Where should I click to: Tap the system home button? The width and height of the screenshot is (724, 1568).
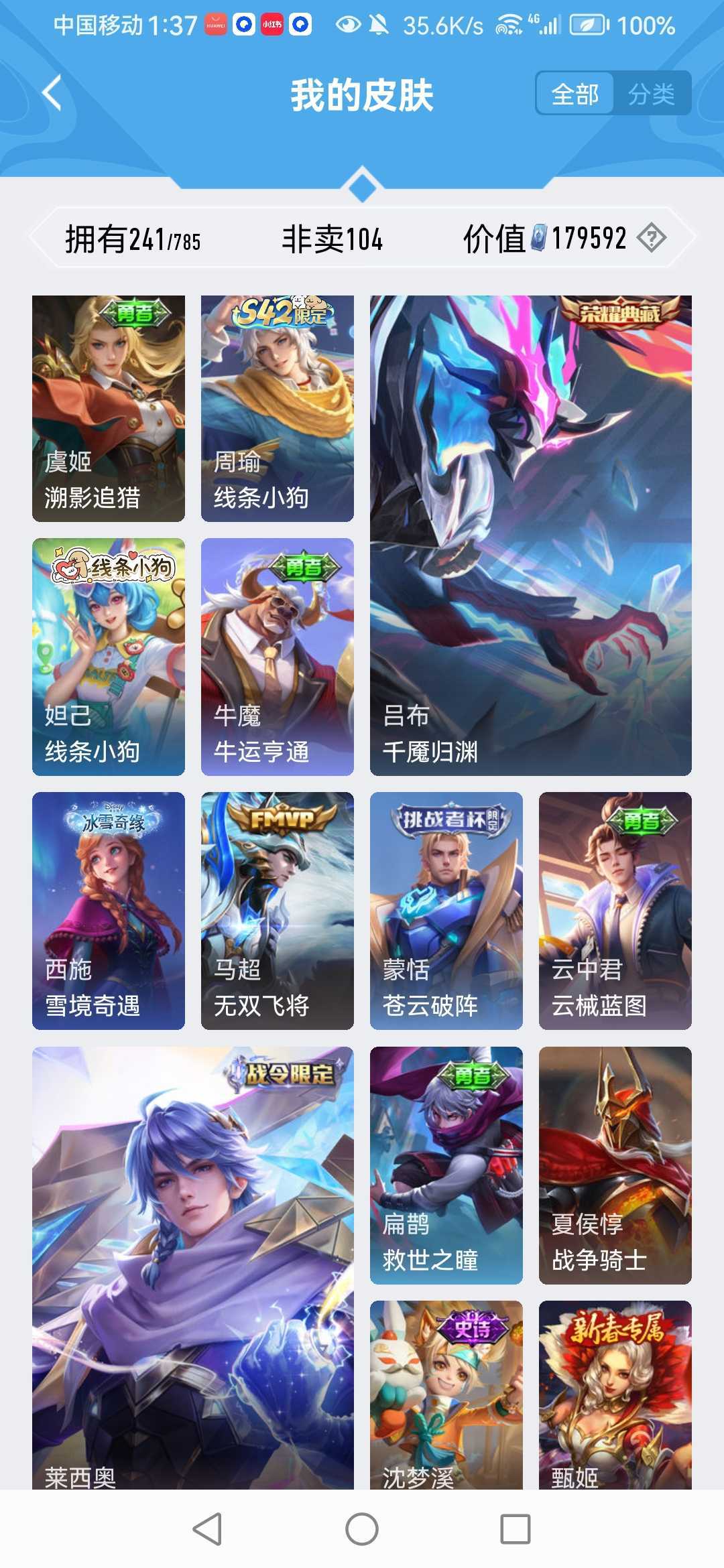tap(362, 1529)
